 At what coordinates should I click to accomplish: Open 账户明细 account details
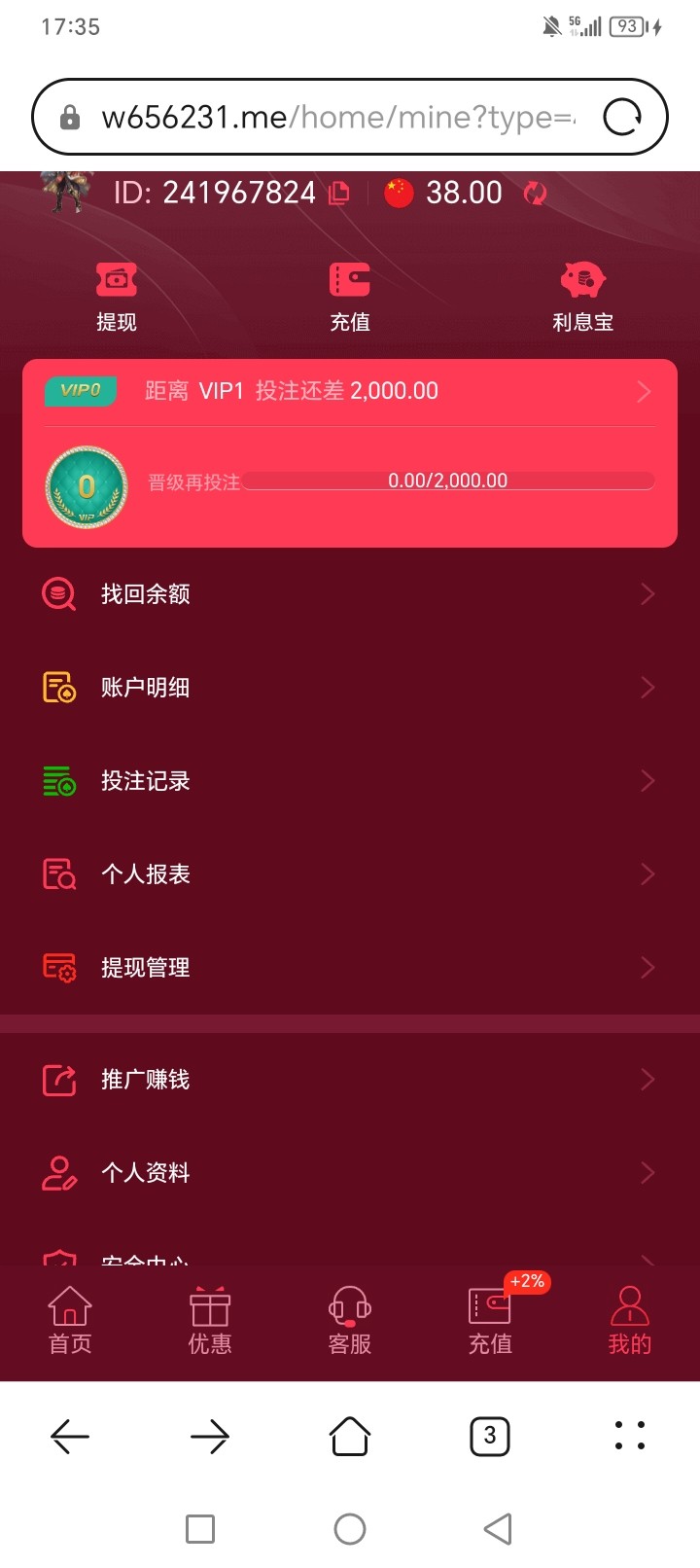click(x=350, y=688)
